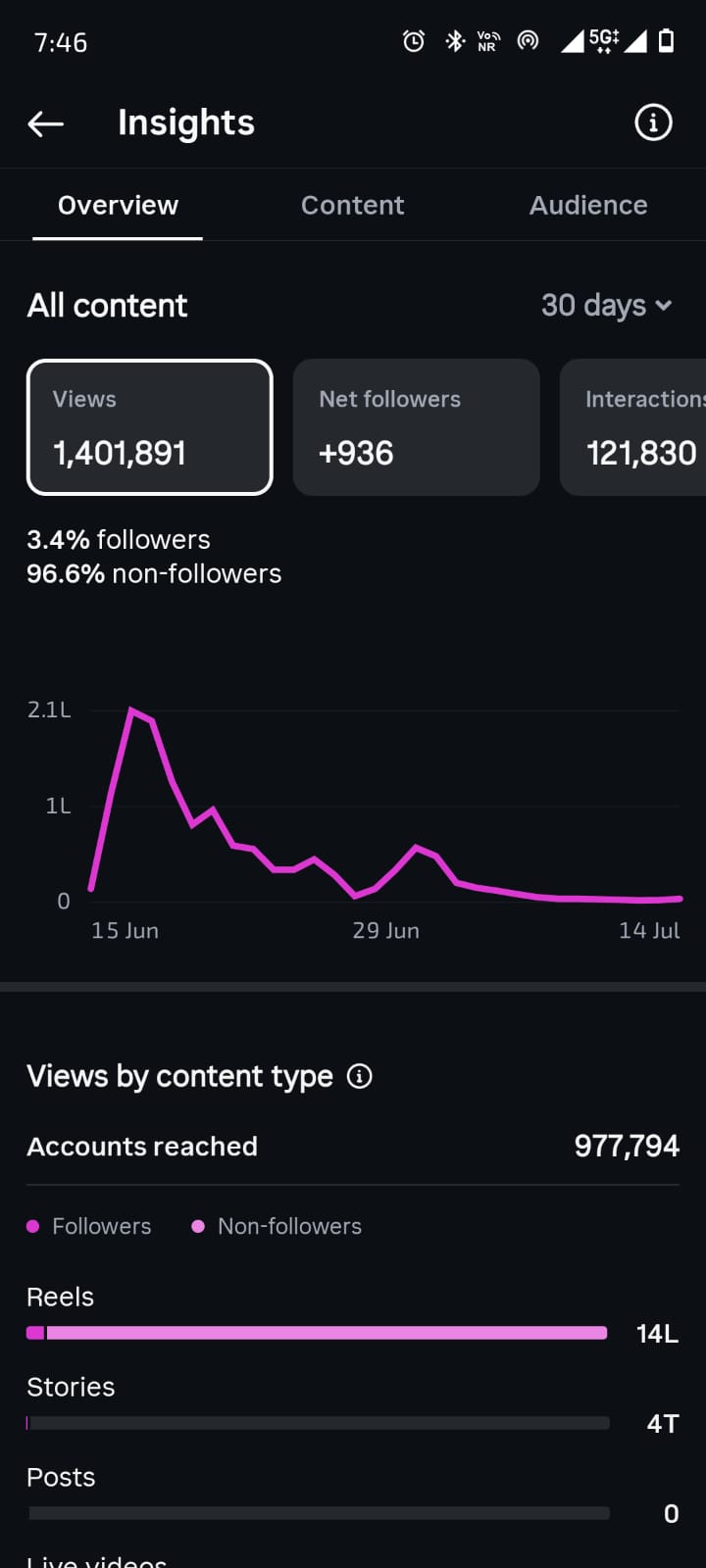Switch to the Audience tab

click(588, 205)
